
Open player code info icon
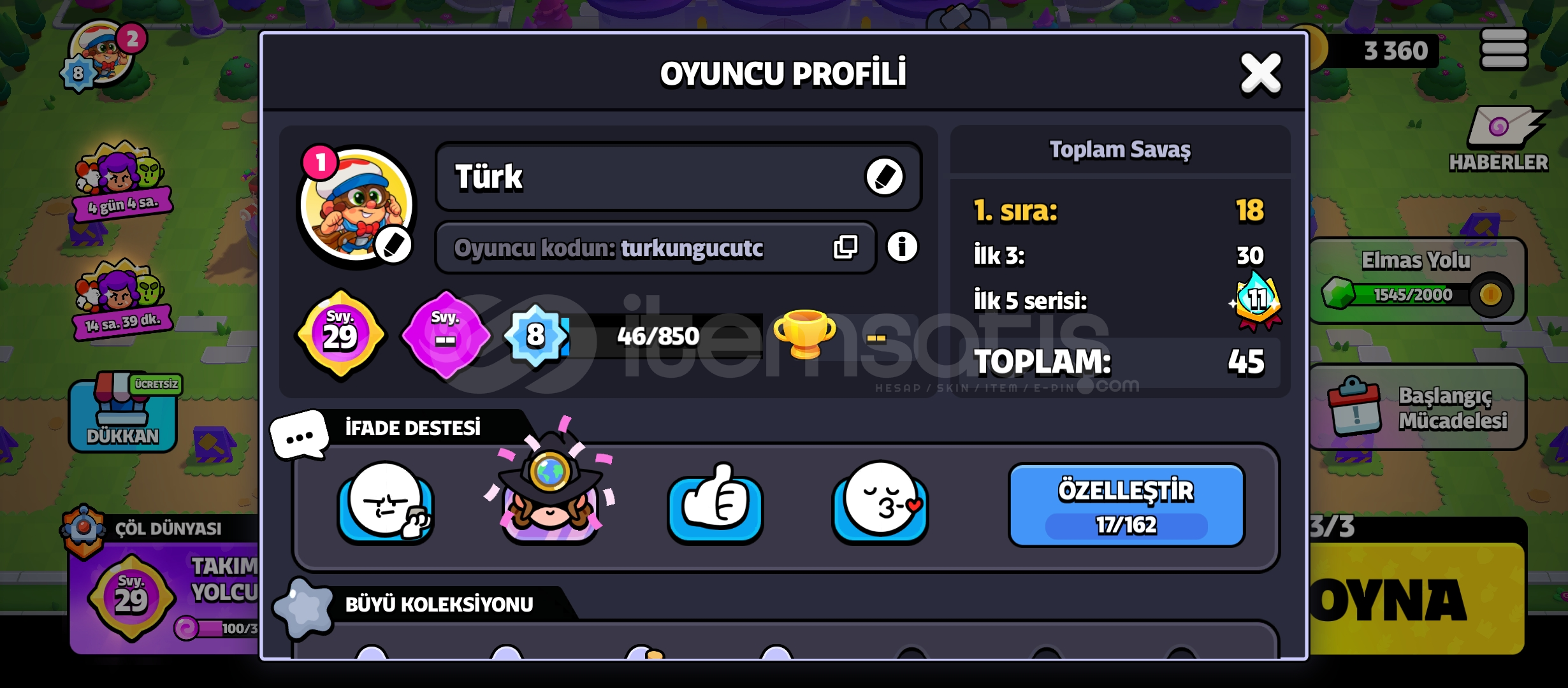(902, 247)
